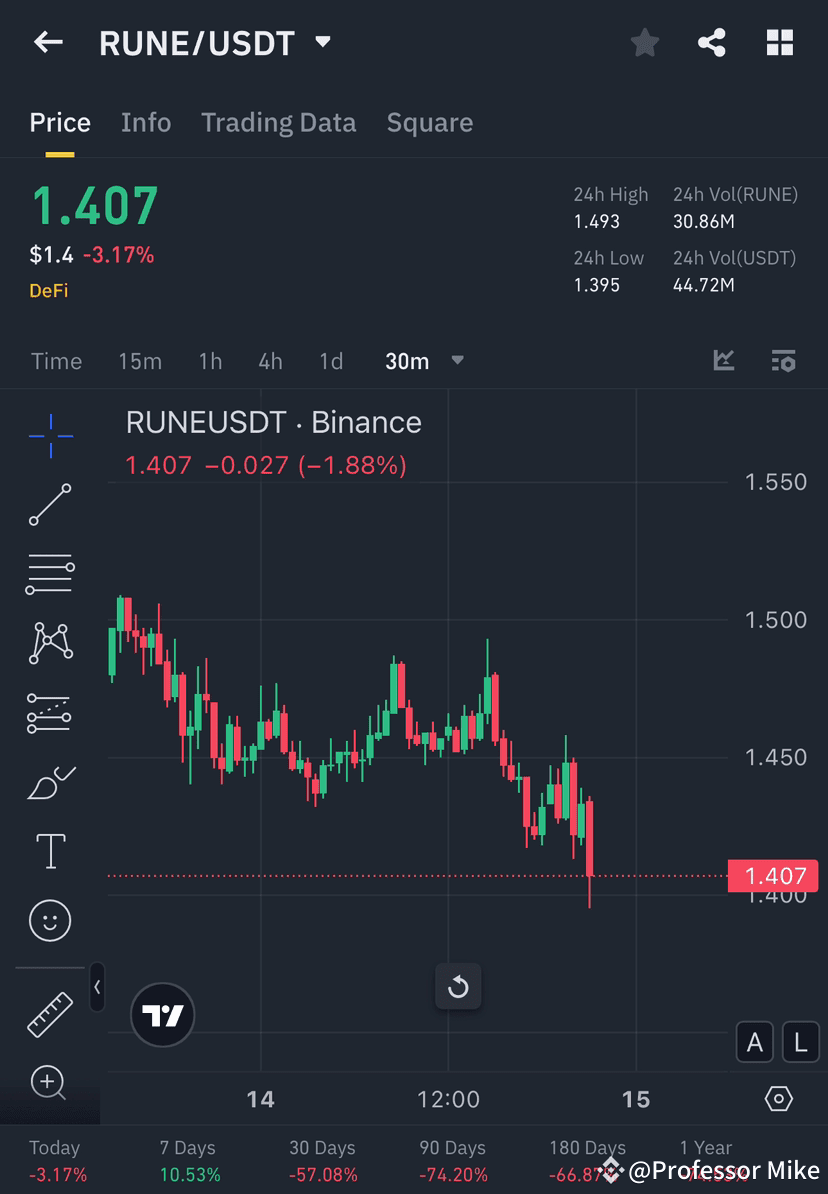Collapse the drawing toolbar with the chevron
The image size is (828, 1194).
click(x=97, y=988)
